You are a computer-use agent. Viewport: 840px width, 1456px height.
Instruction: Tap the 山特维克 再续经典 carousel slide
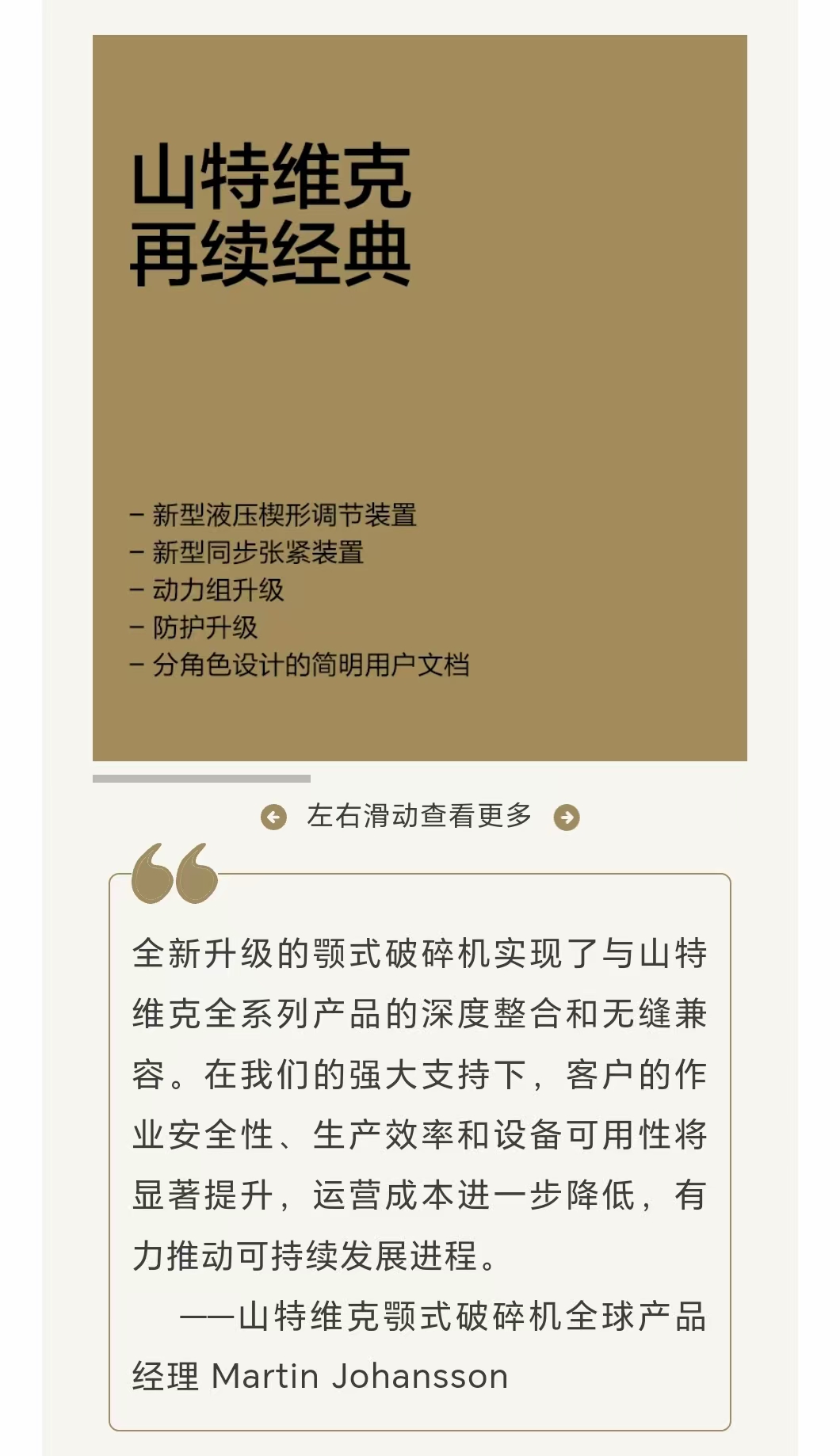point(419,398)
